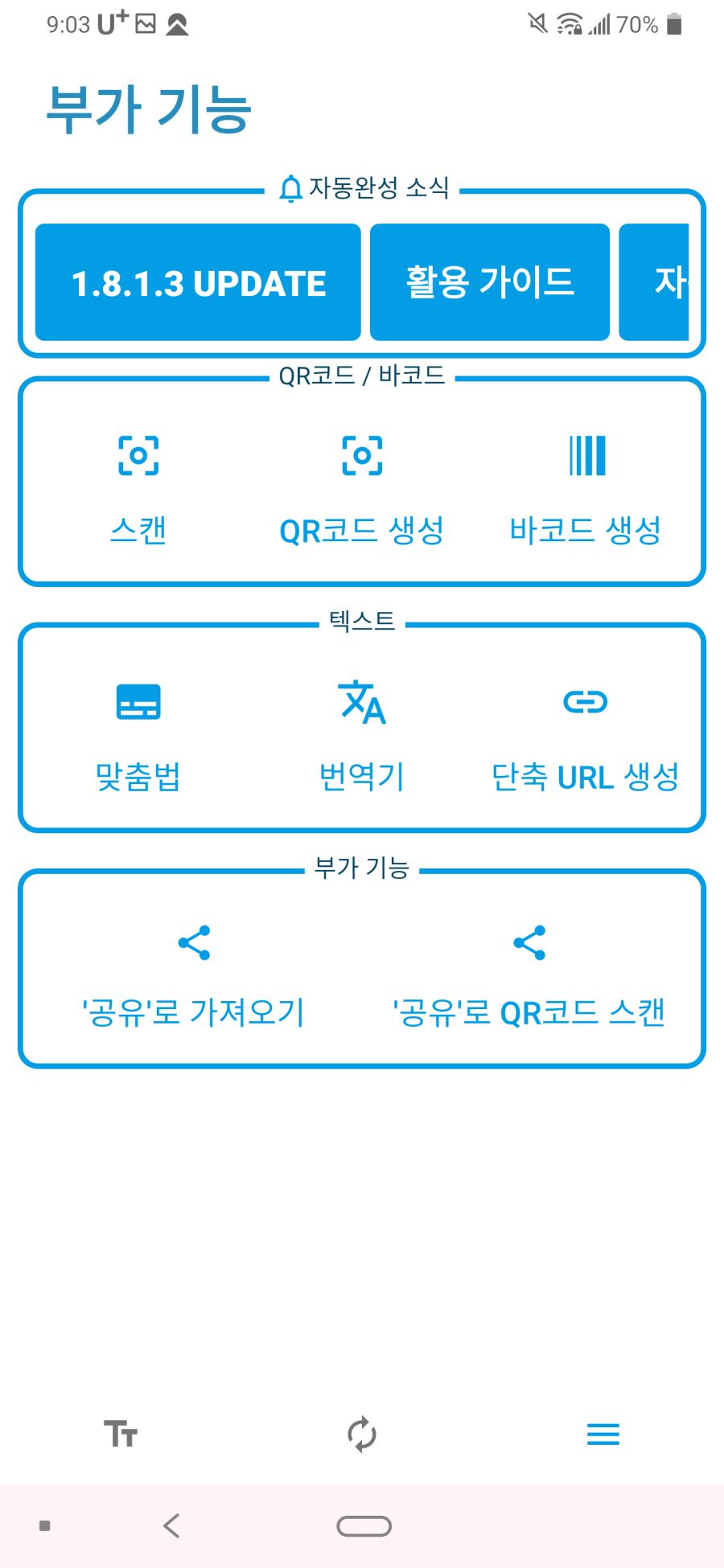
Task: Tap the share icon for '공유'로 가져오기
Action: click(x=193, y=943)
